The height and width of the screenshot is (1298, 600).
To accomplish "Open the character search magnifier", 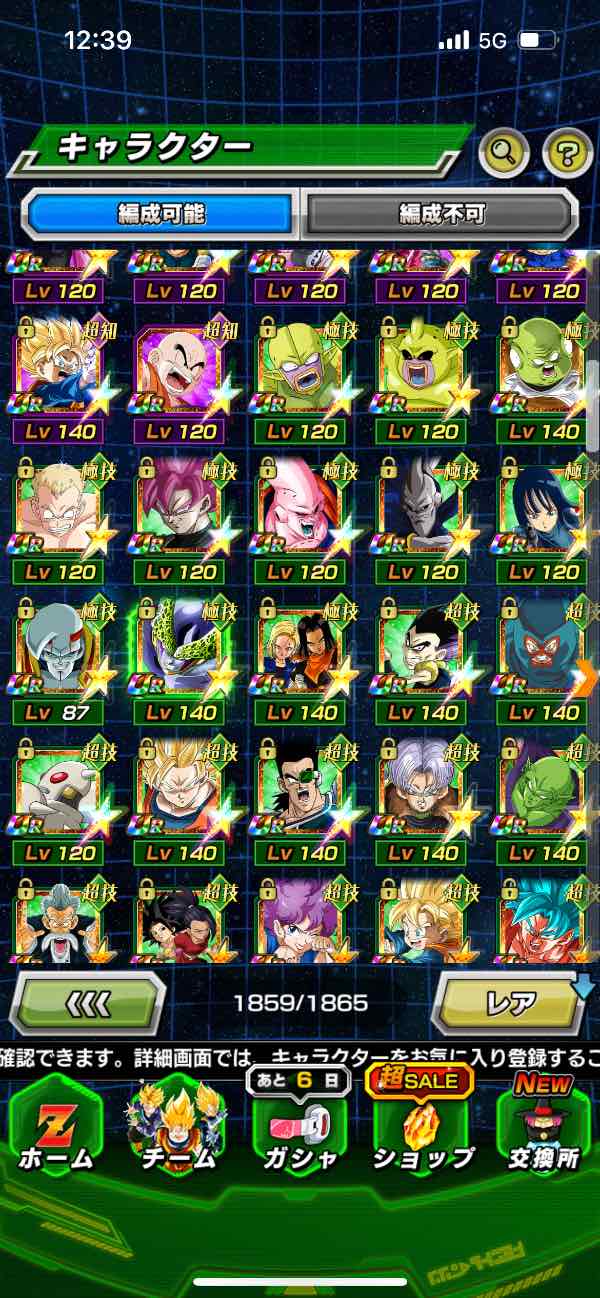I will coord(503,153).
